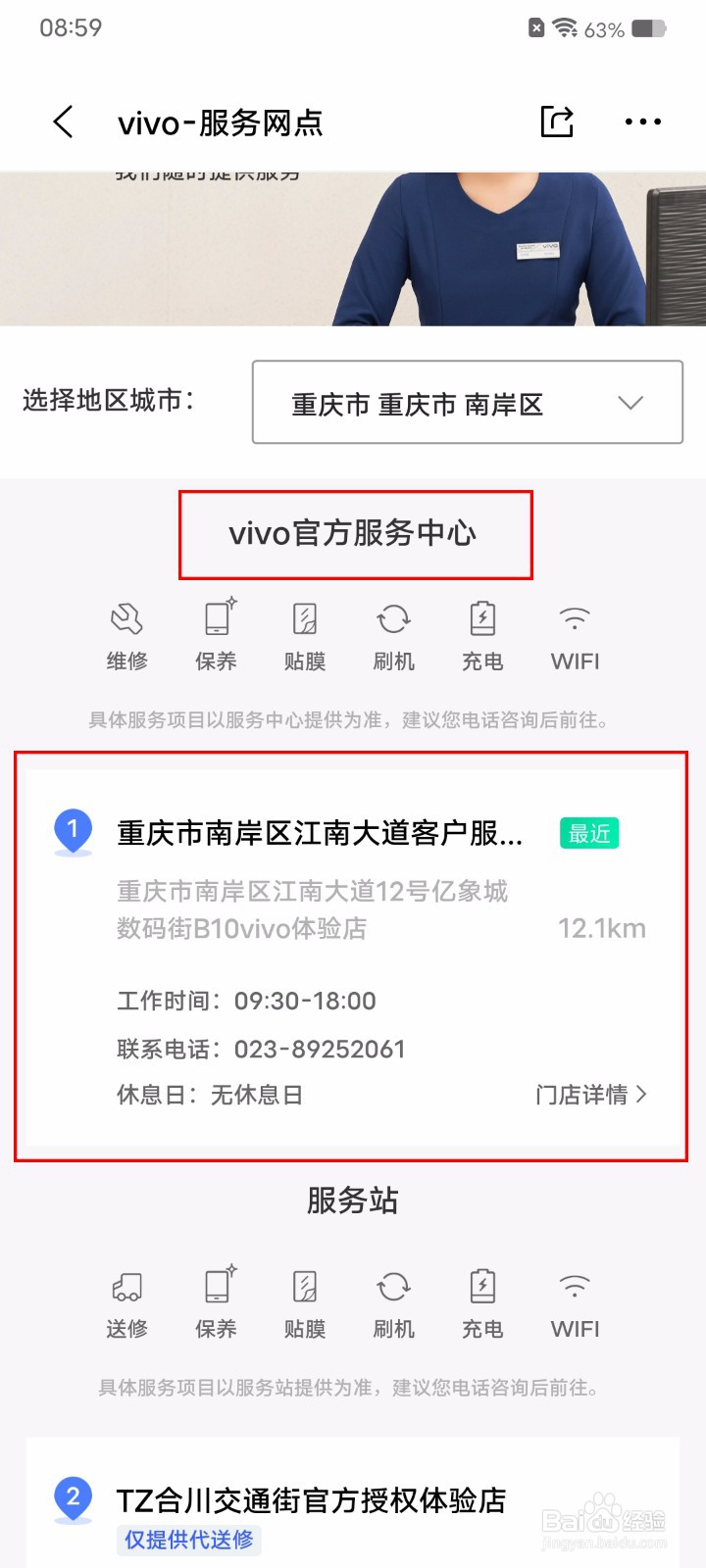Tap the share icon in top bar
Image resolution: width=706 pixels, height=1568 pixels.
pyautogui.click(x=556, y=121)
